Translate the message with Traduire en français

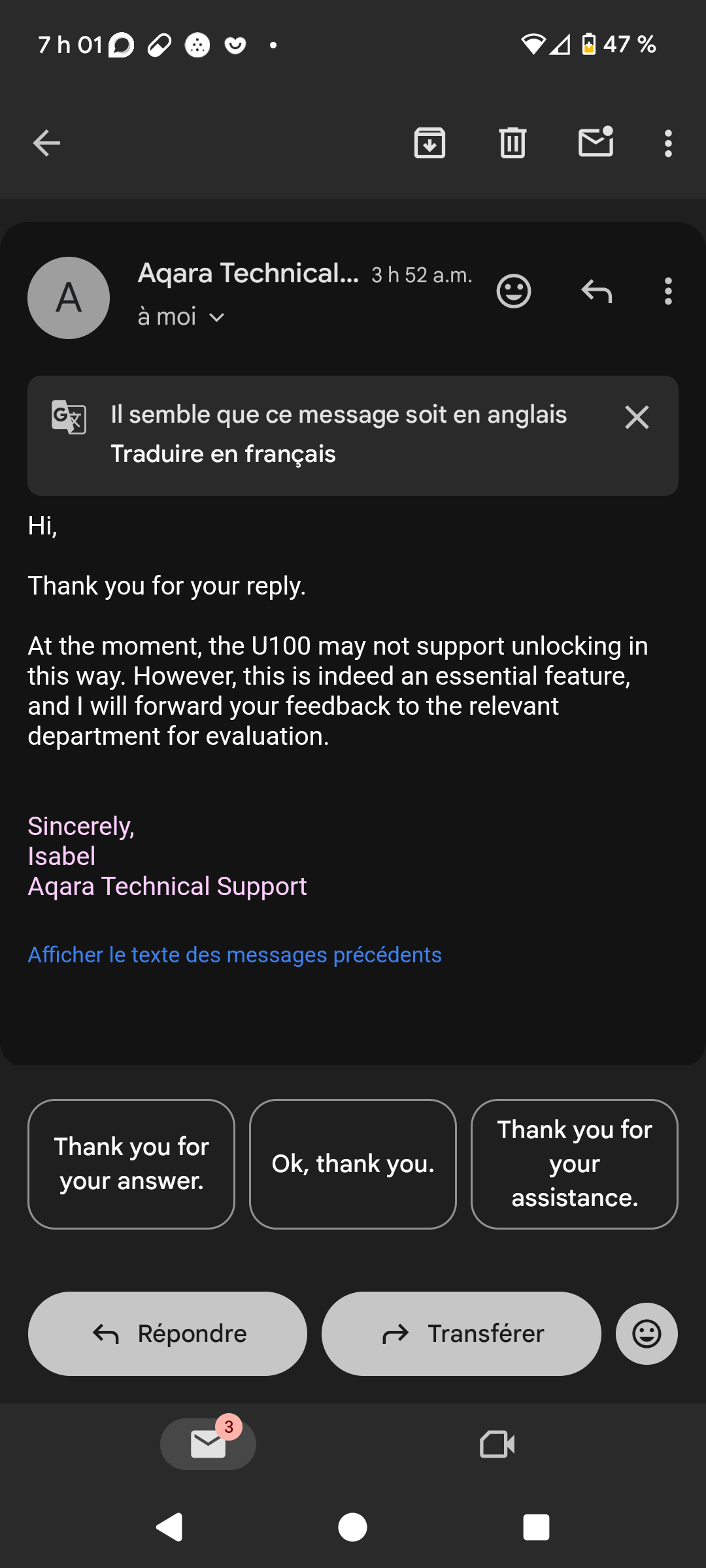tap(223, 454)
